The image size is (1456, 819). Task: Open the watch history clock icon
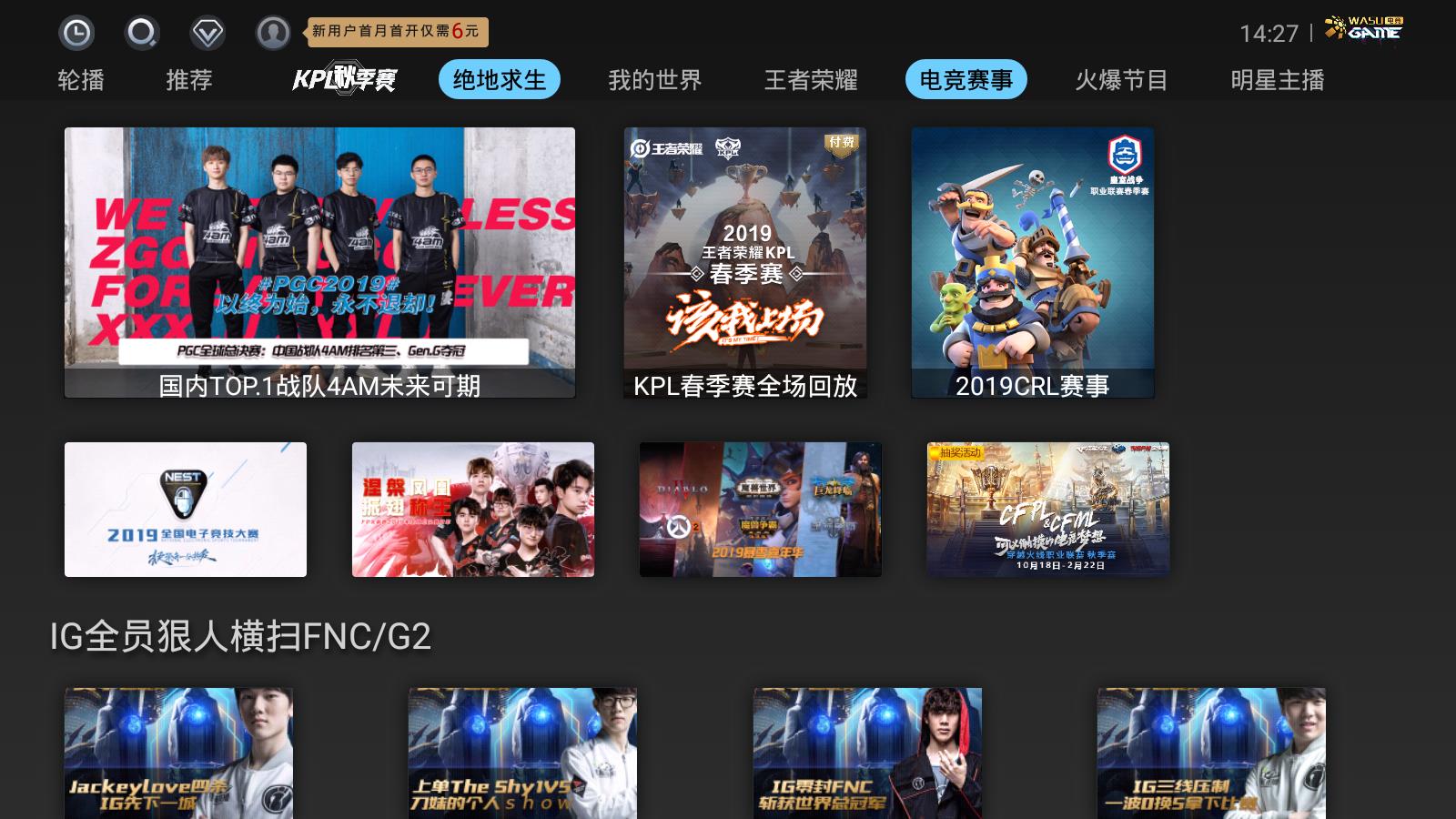click(76, 34)
